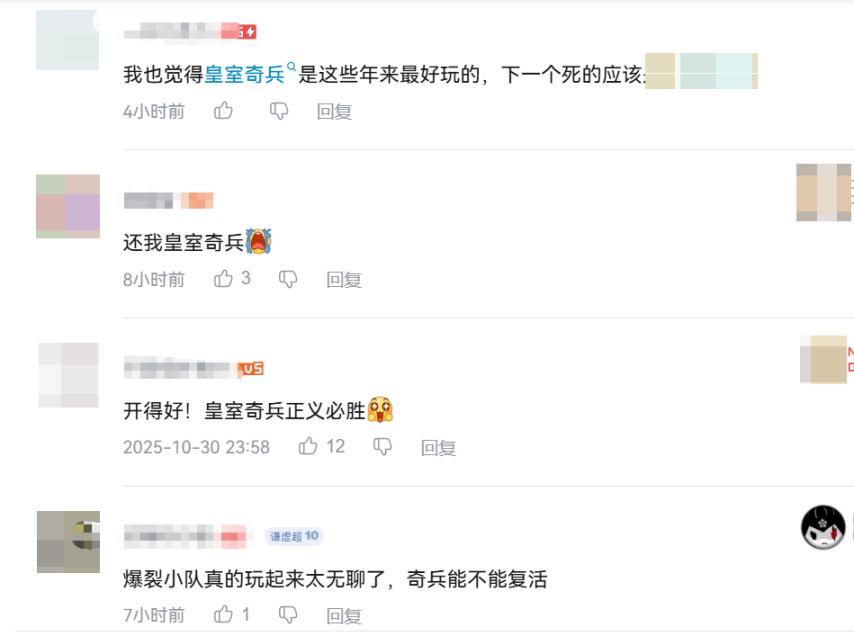Like the 开得好 comment from 2025-10-30
The height and width of the screenshot is (636, 854).
(x=309, y=447)
